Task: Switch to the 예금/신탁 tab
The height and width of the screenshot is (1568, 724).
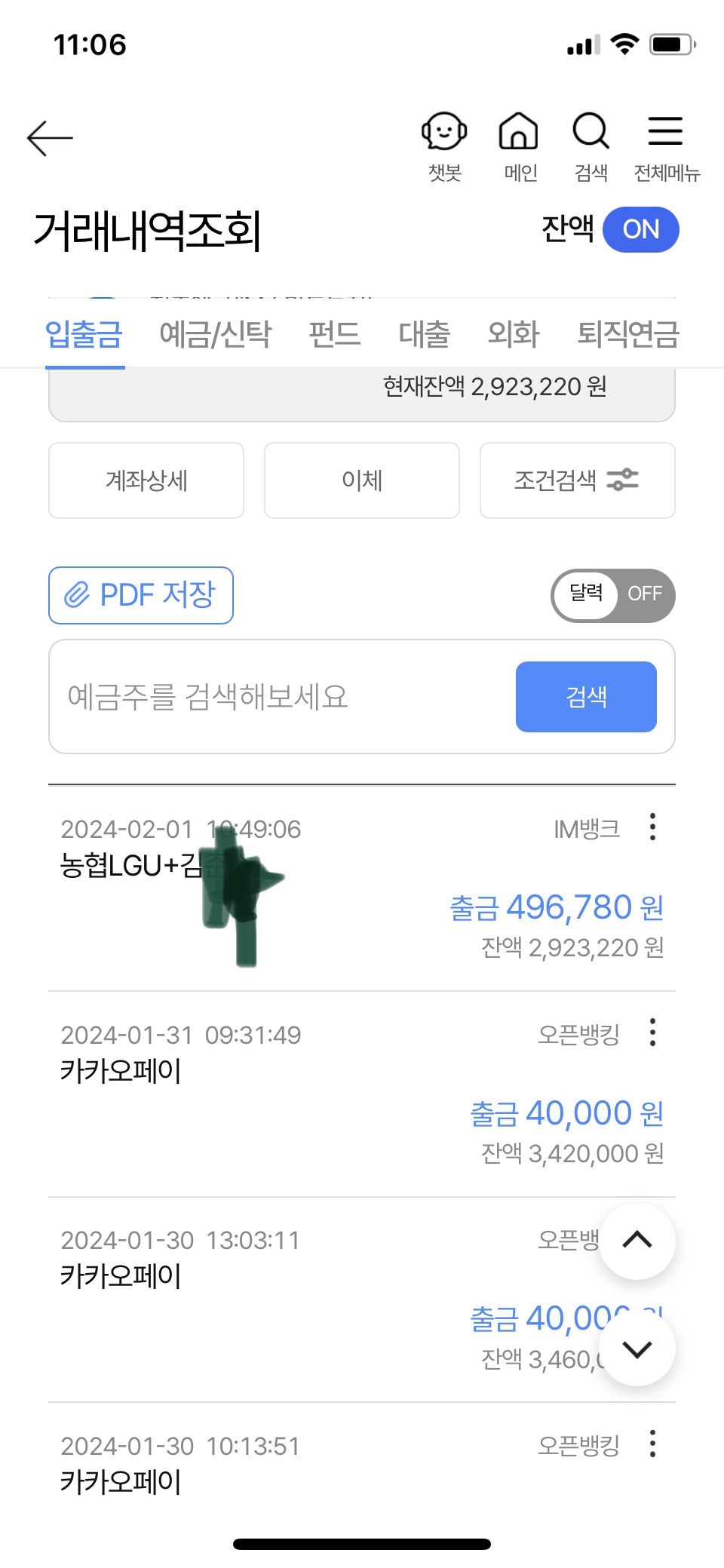Action: (x=216, y=334)
